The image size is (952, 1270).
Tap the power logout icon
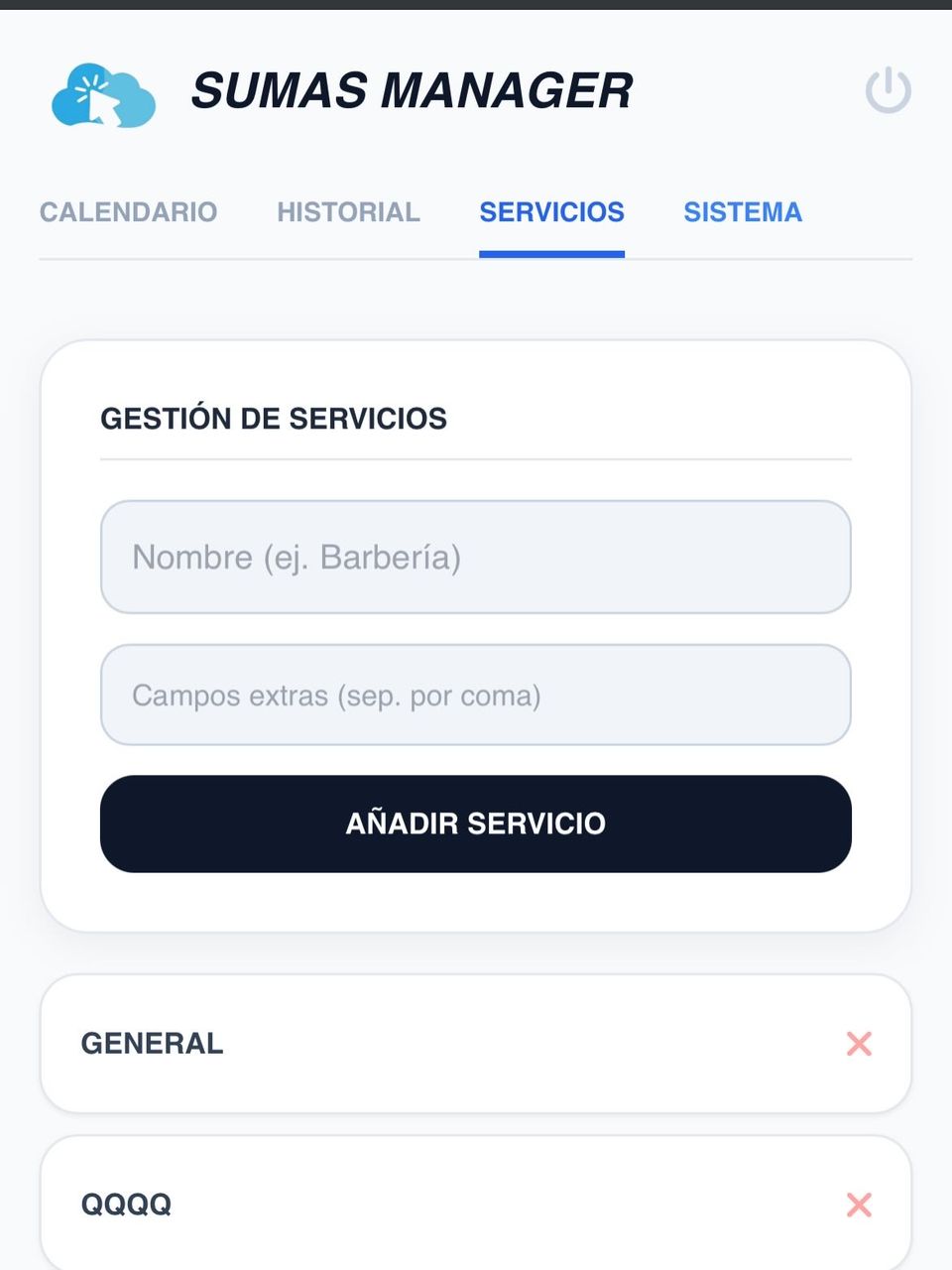pos(888,91)
